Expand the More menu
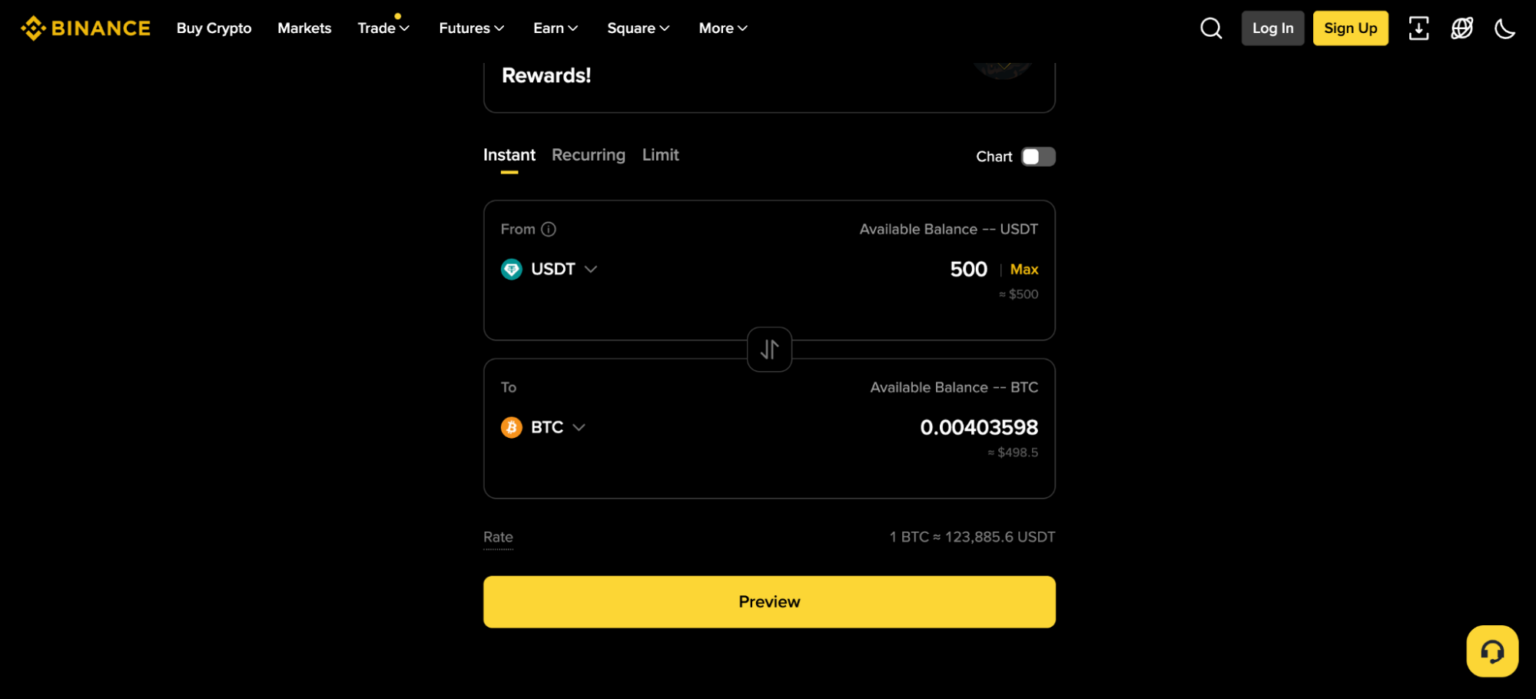Viewport: 1536px width, 699px height. [x=723, y=28]
